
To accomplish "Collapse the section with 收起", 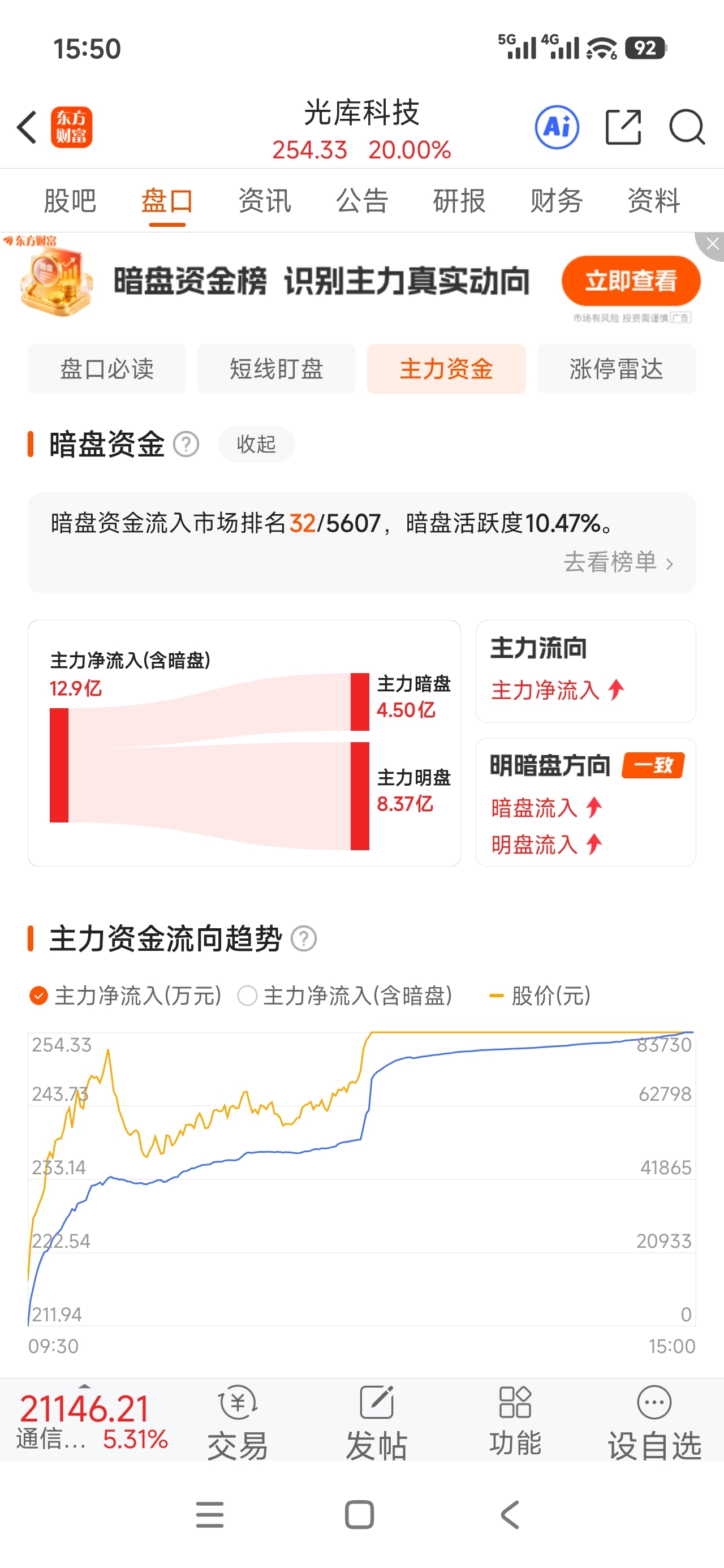I will 256,443.
